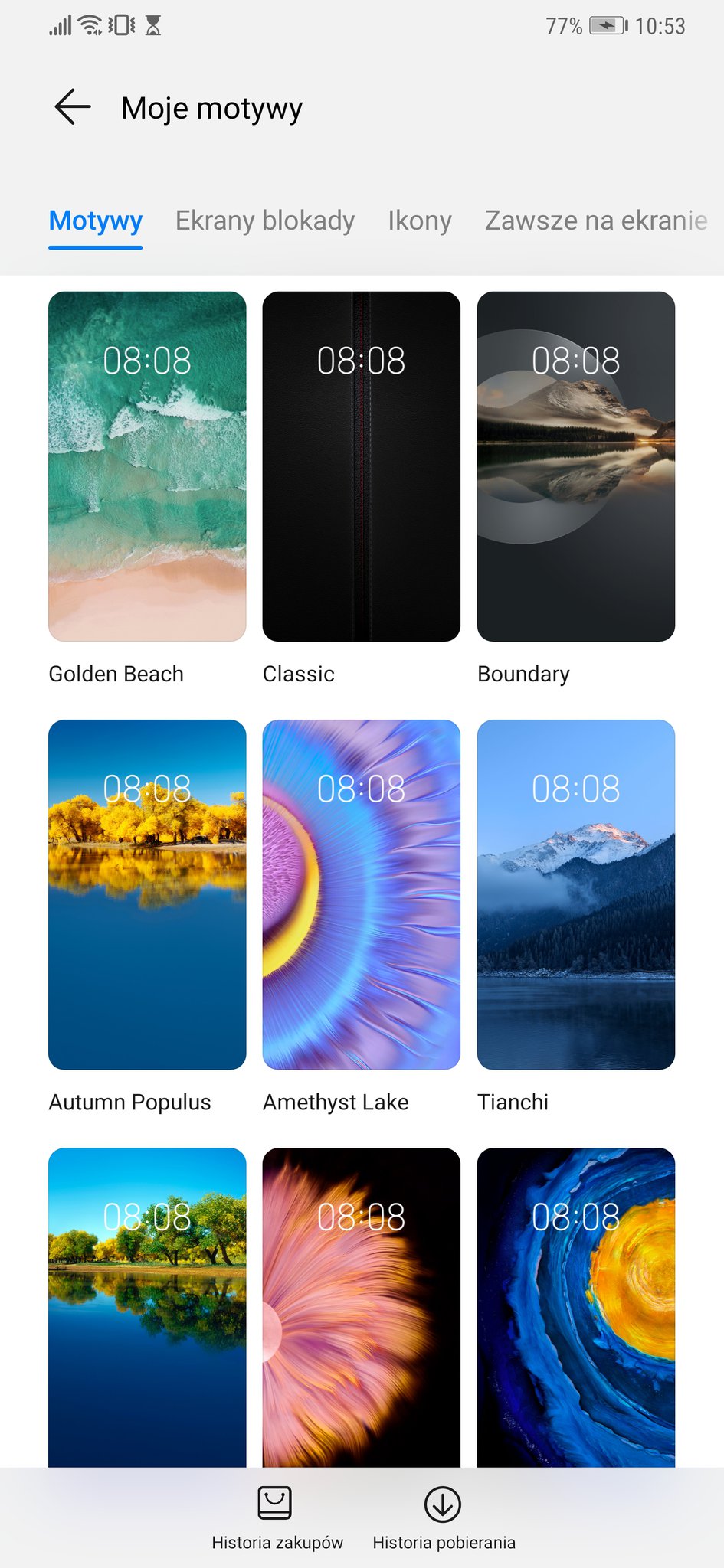Choose the Classic theme
The height and width of the screenshot is (1568, 724).
click(x=362, y=466)
